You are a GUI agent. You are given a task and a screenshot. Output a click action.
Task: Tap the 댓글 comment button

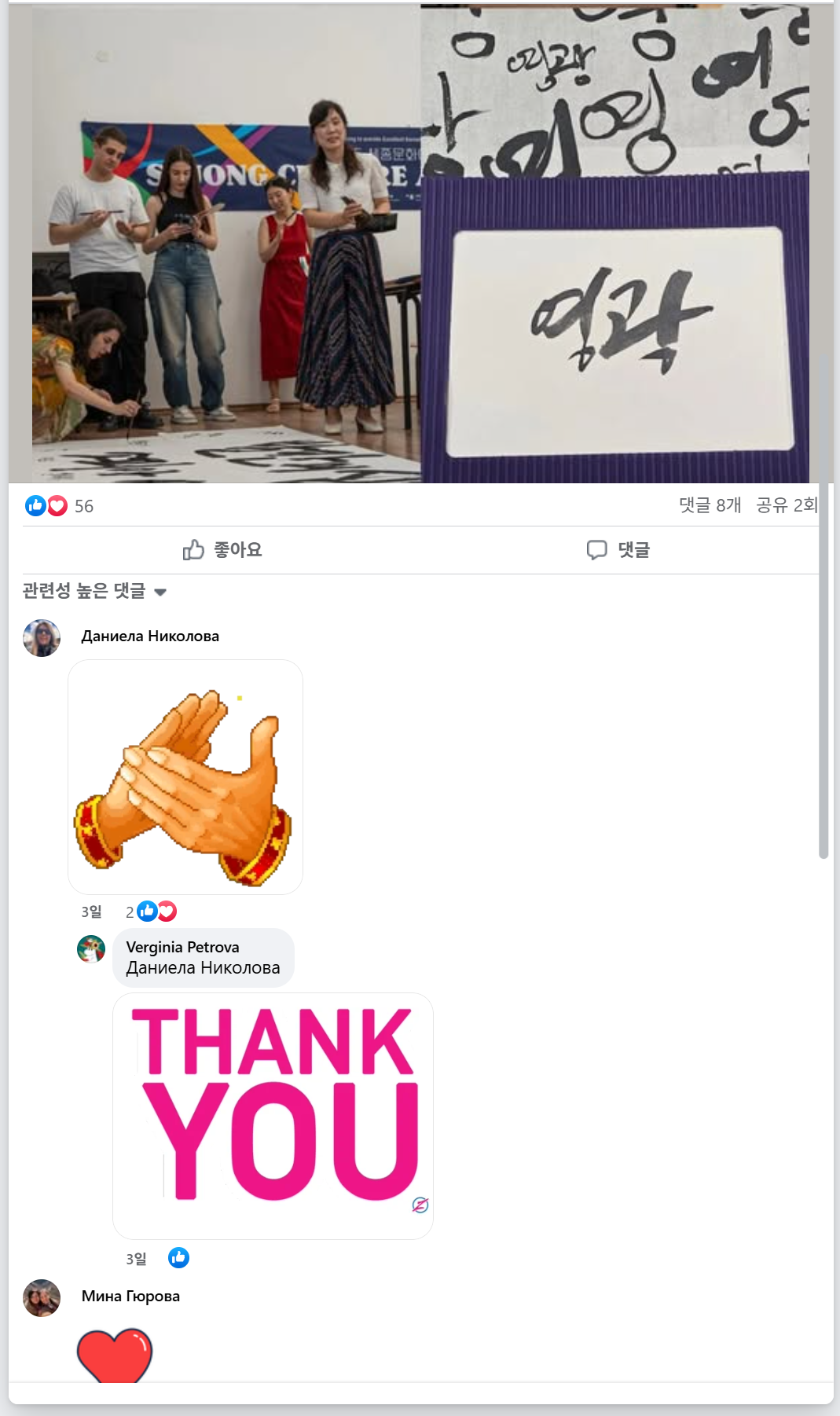(618, 550)
